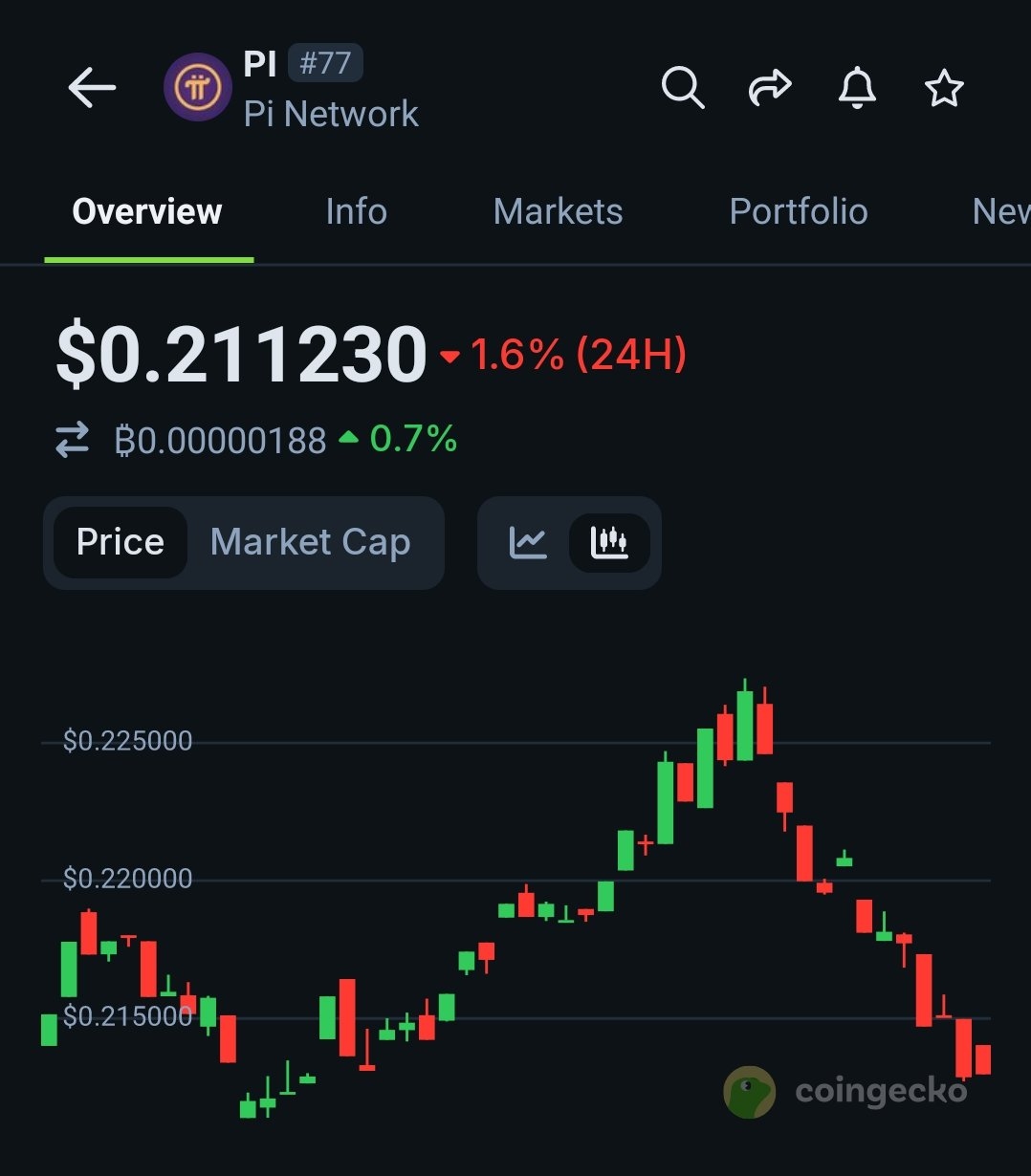The image size is (1031, 1176).
Task: Switch to the Markets tab
Action: (558, 211)
